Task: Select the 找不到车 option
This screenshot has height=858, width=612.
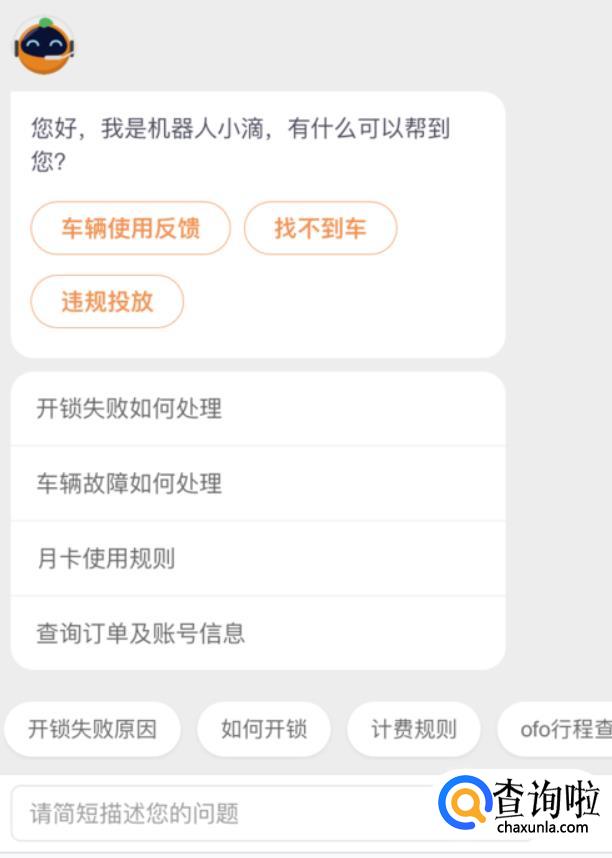Action: [x=320, y=228]
